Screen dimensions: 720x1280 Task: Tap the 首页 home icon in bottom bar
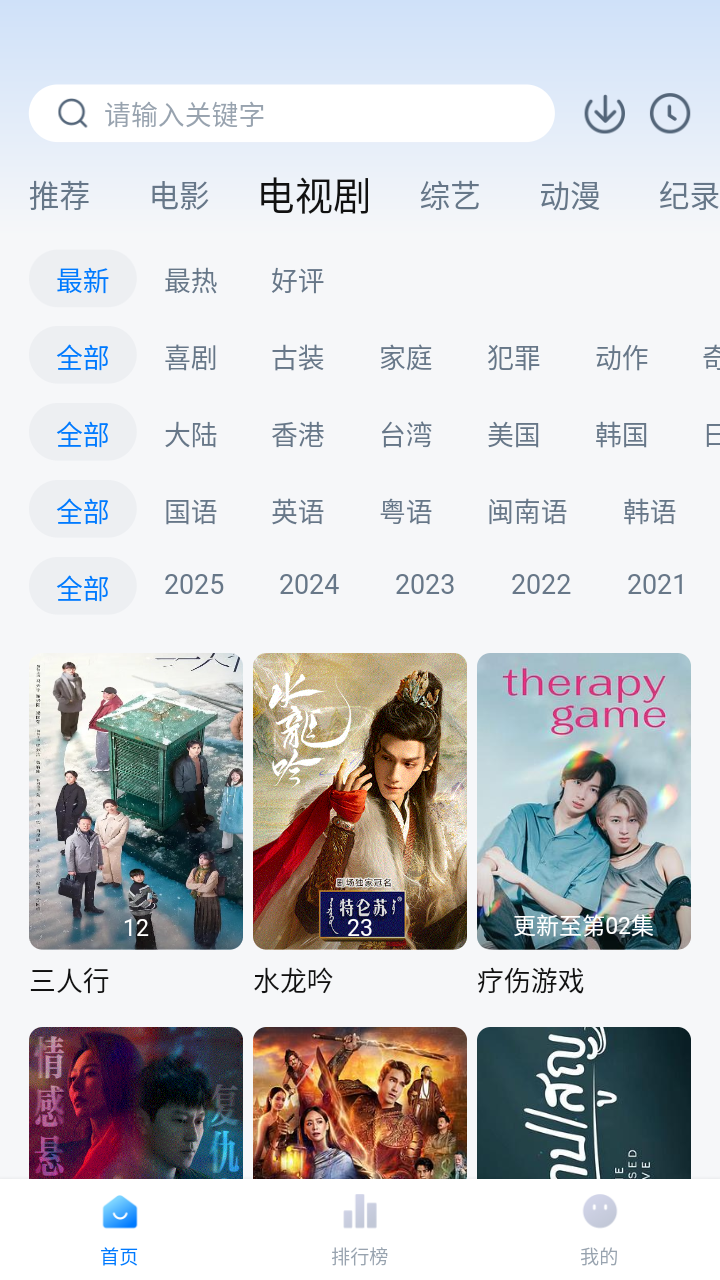click(119, 1212)
